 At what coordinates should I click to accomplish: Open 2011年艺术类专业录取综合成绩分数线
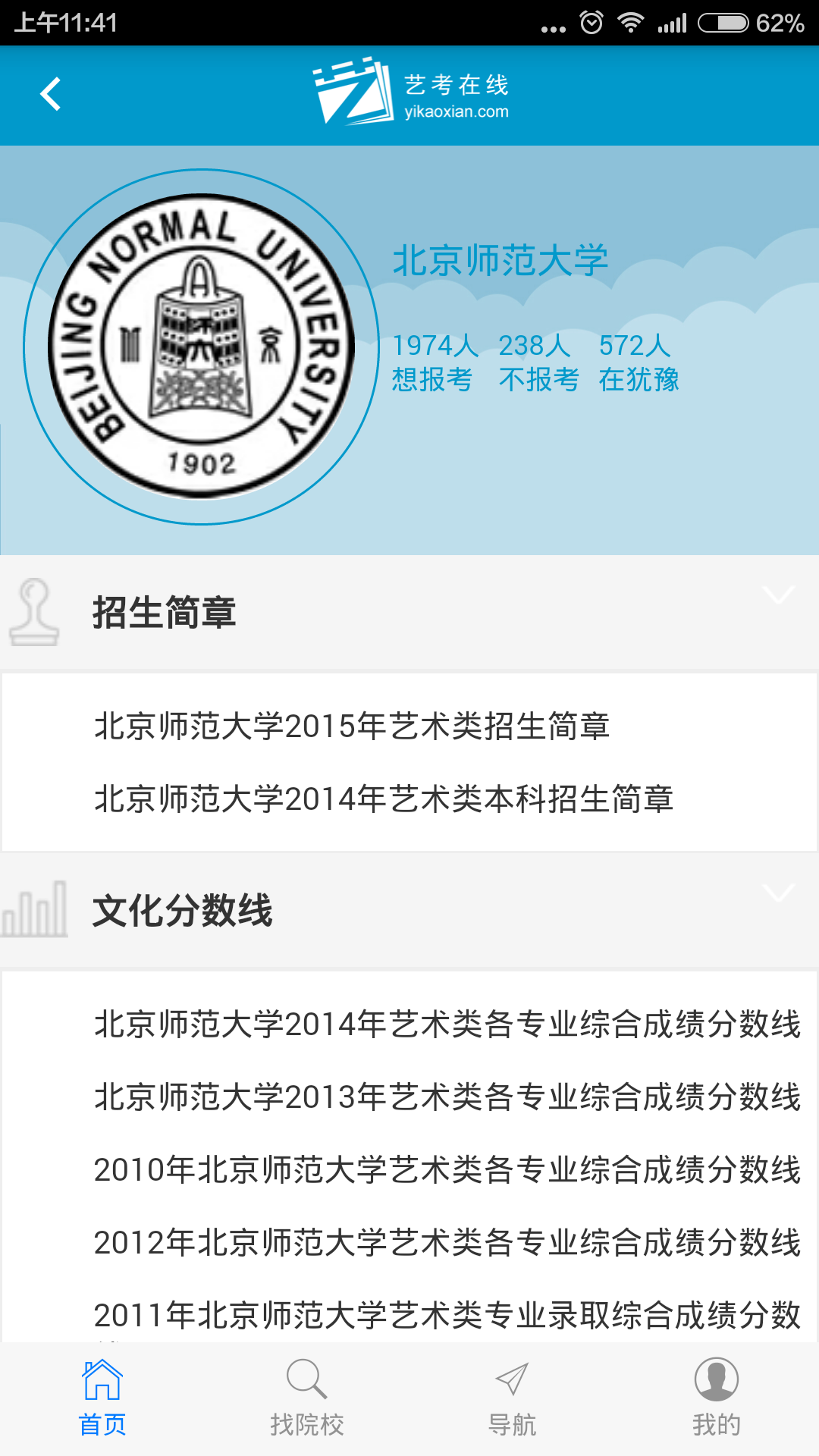[447, 1316]
